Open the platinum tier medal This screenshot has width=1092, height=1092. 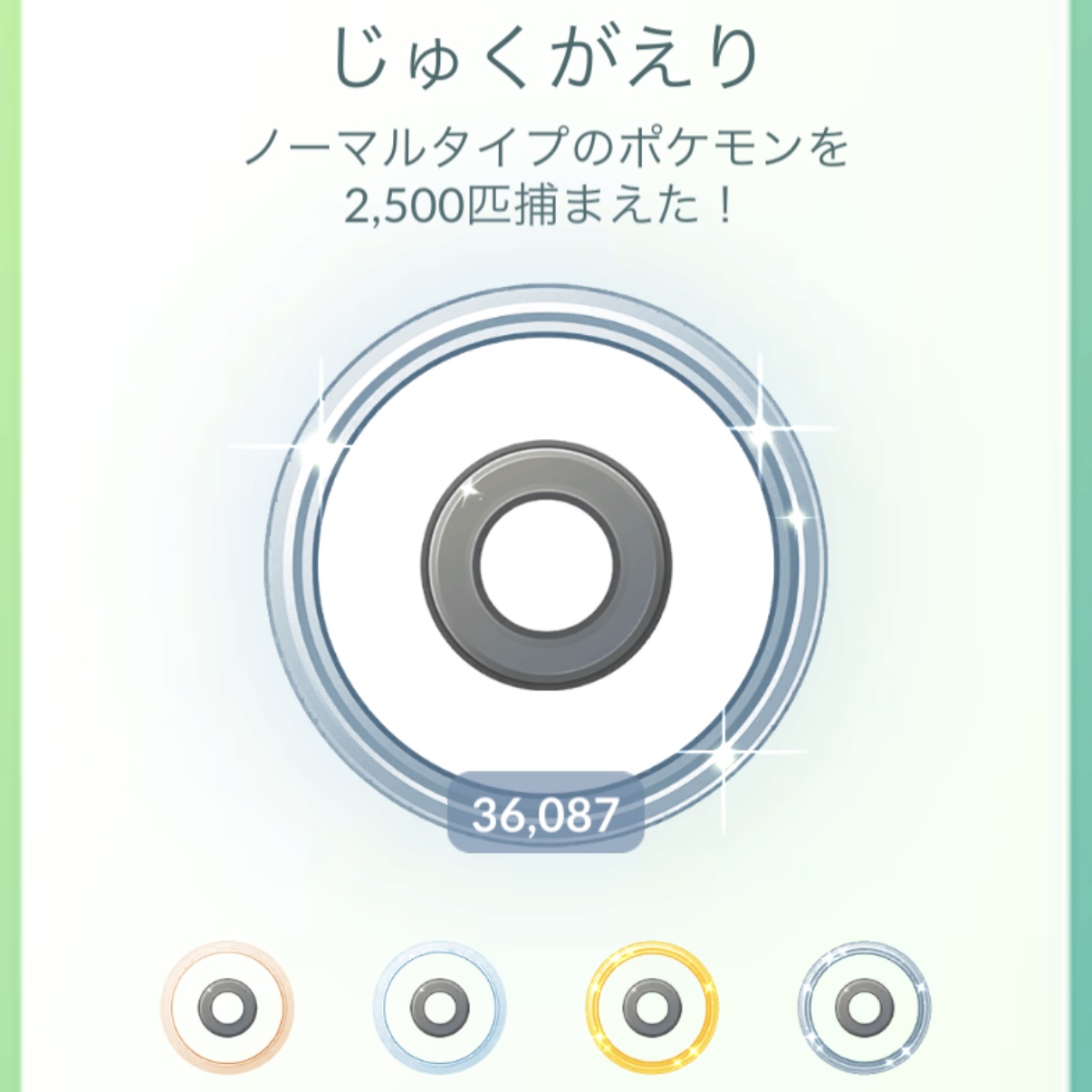click(865, 1007)
